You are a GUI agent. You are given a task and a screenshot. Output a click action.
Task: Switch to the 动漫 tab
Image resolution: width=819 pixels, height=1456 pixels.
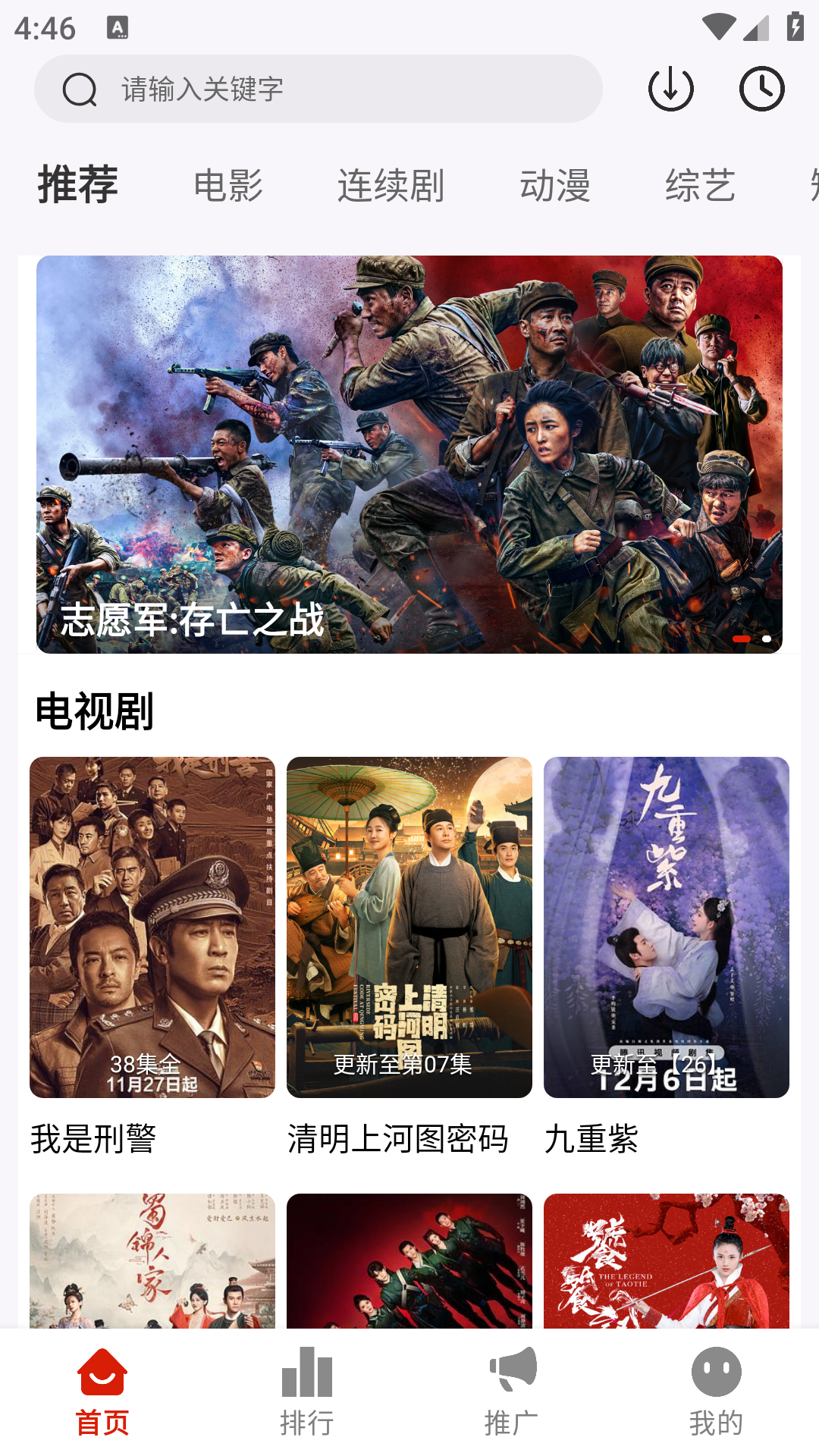coord(555,186)
